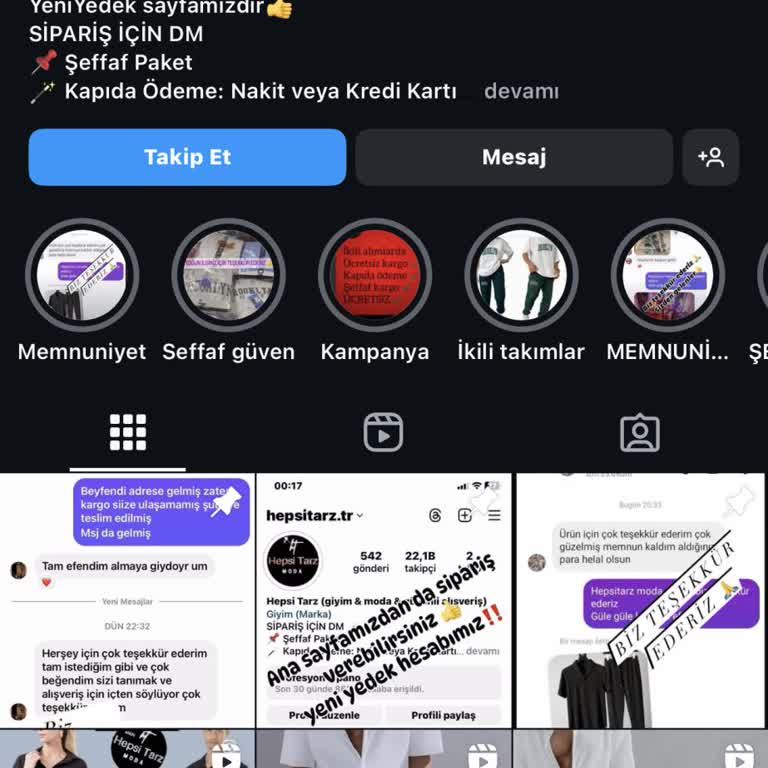Open suggested accounts add-person icon
768x768 pixels.
(x=711, y=157)
